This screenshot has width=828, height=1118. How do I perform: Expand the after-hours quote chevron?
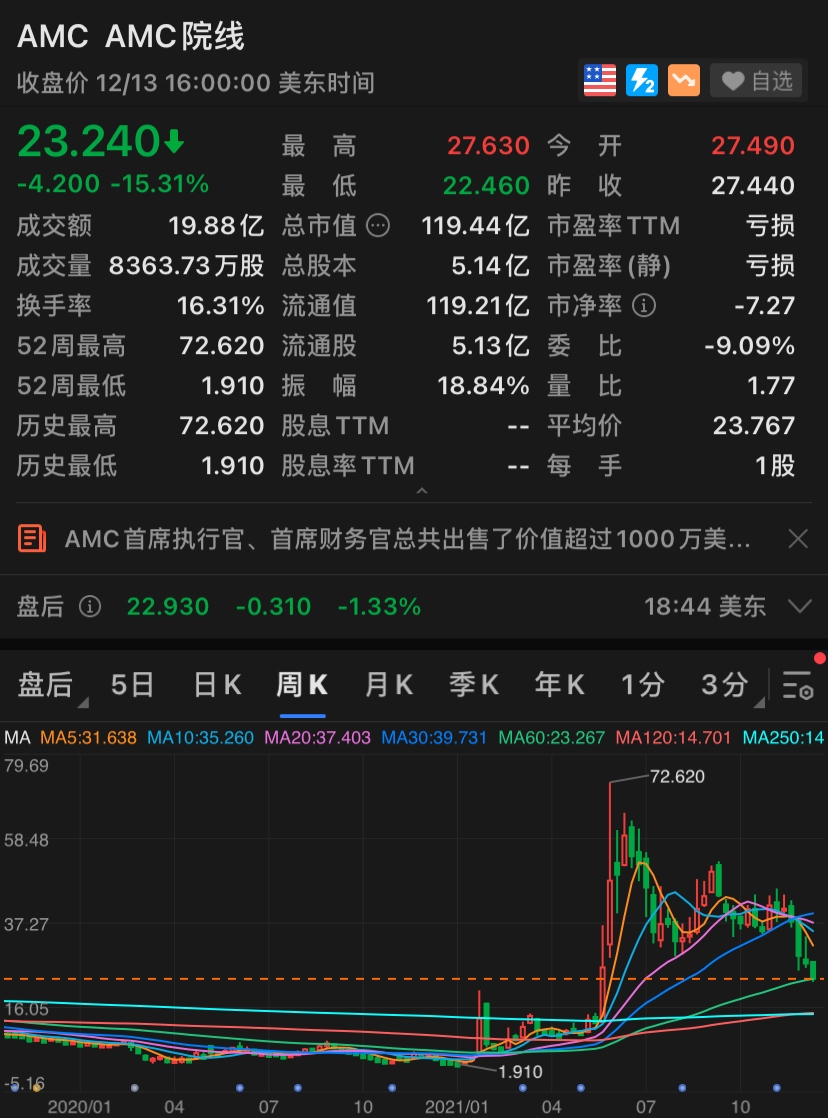pyautogui.click(x=799, y=606)
